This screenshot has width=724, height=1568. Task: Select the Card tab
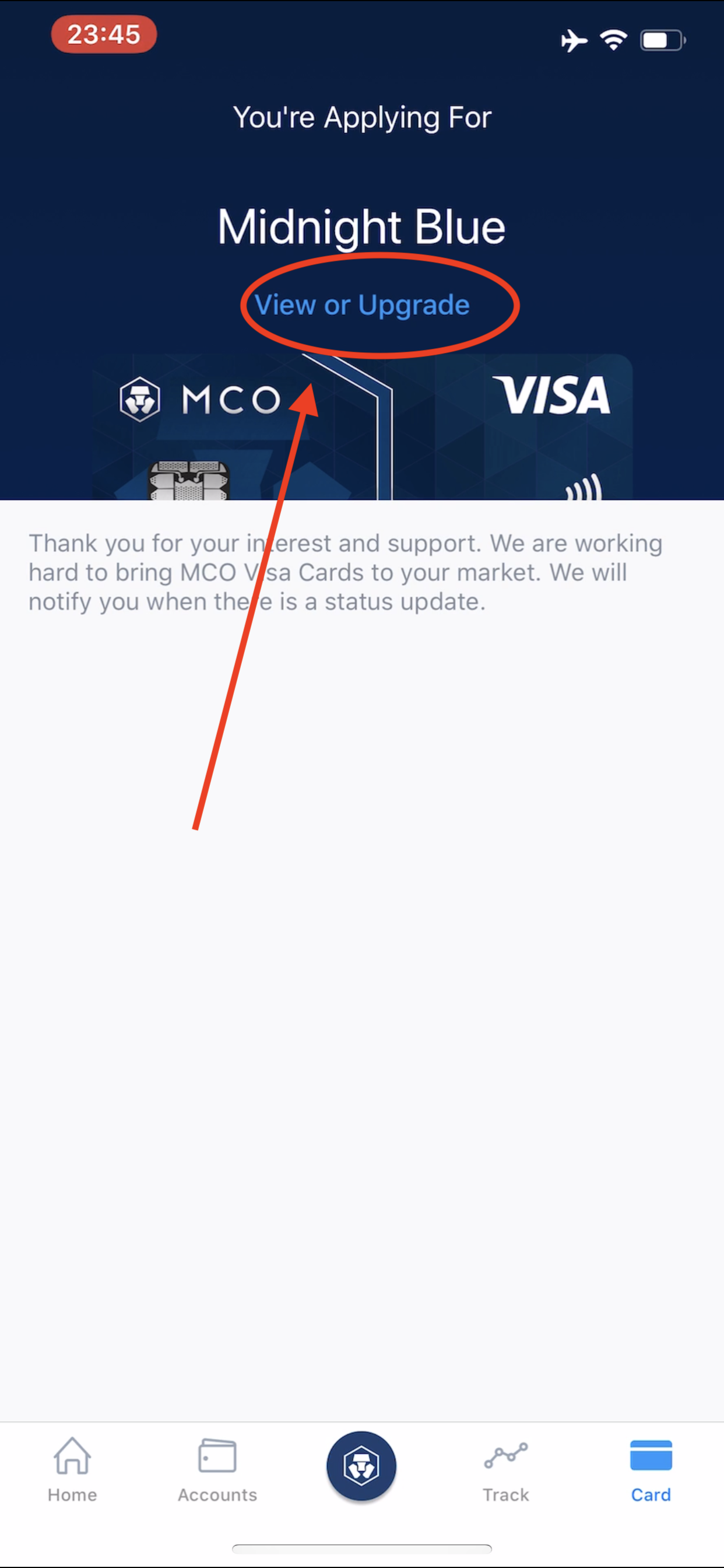pyautogui.click(x=651, y=1469)
